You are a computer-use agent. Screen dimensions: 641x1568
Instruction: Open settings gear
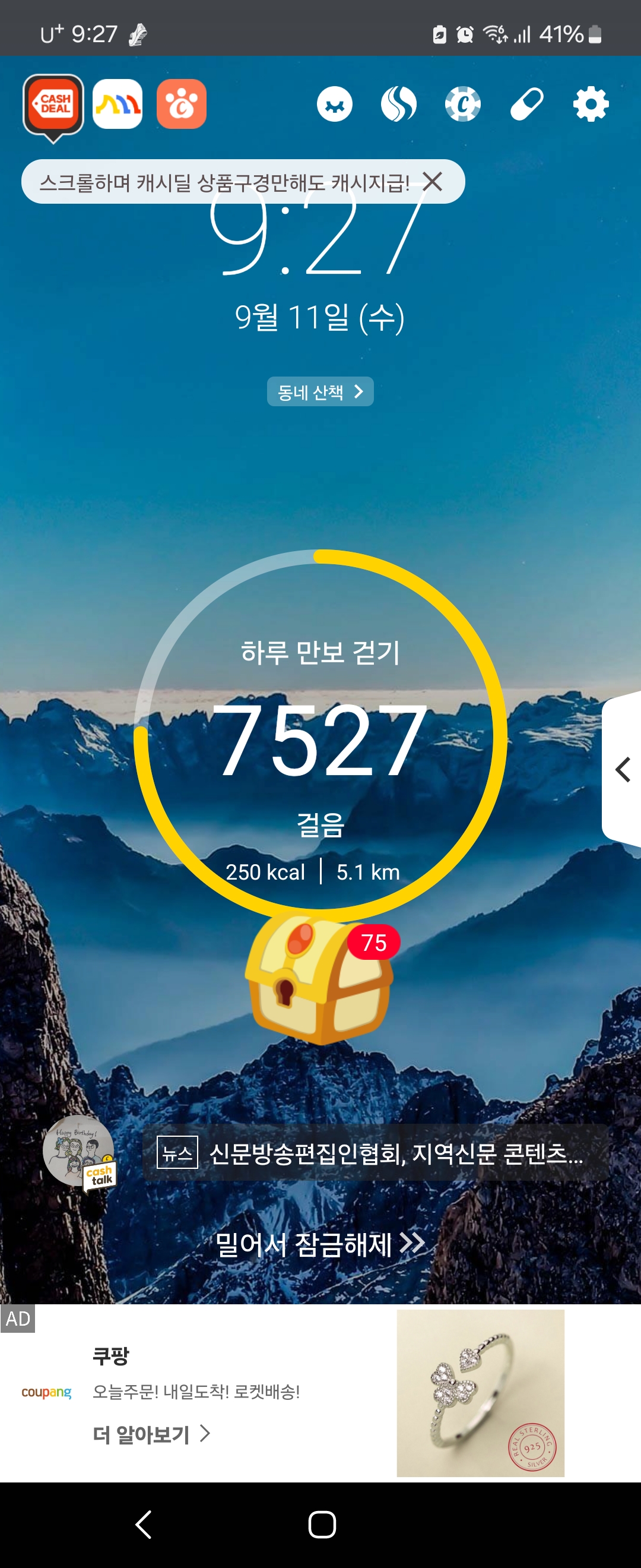coord(591,104)
